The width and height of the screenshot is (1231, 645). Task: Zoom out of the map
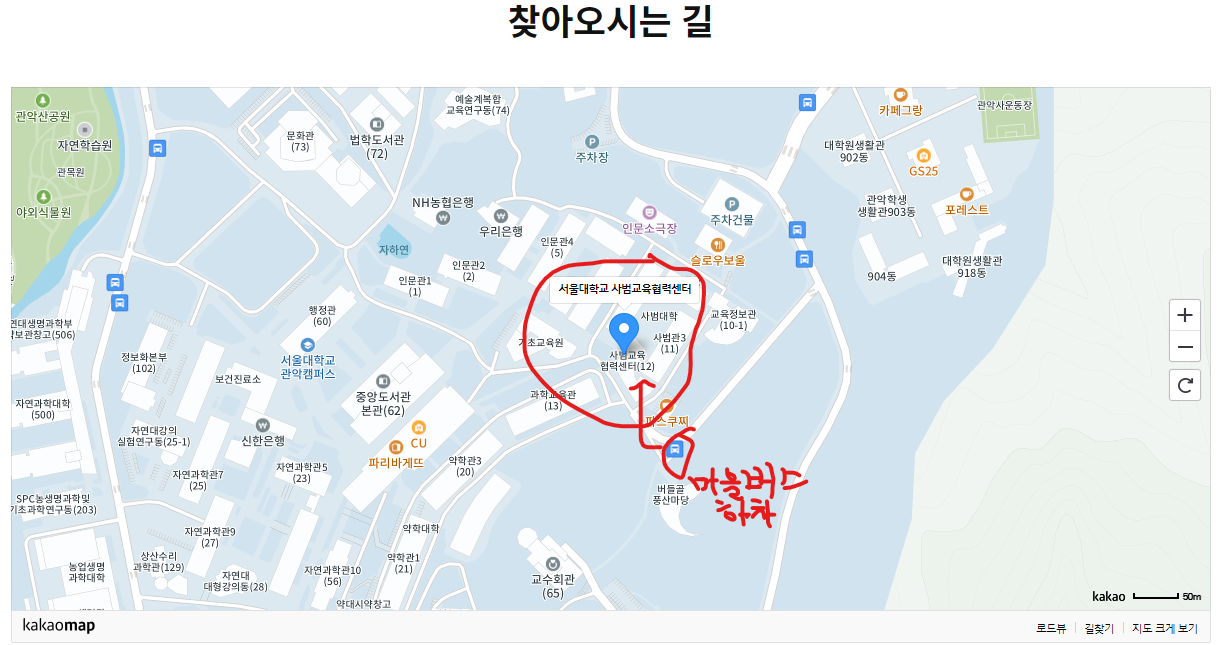pyautogui.click(x=1185, y=347)
